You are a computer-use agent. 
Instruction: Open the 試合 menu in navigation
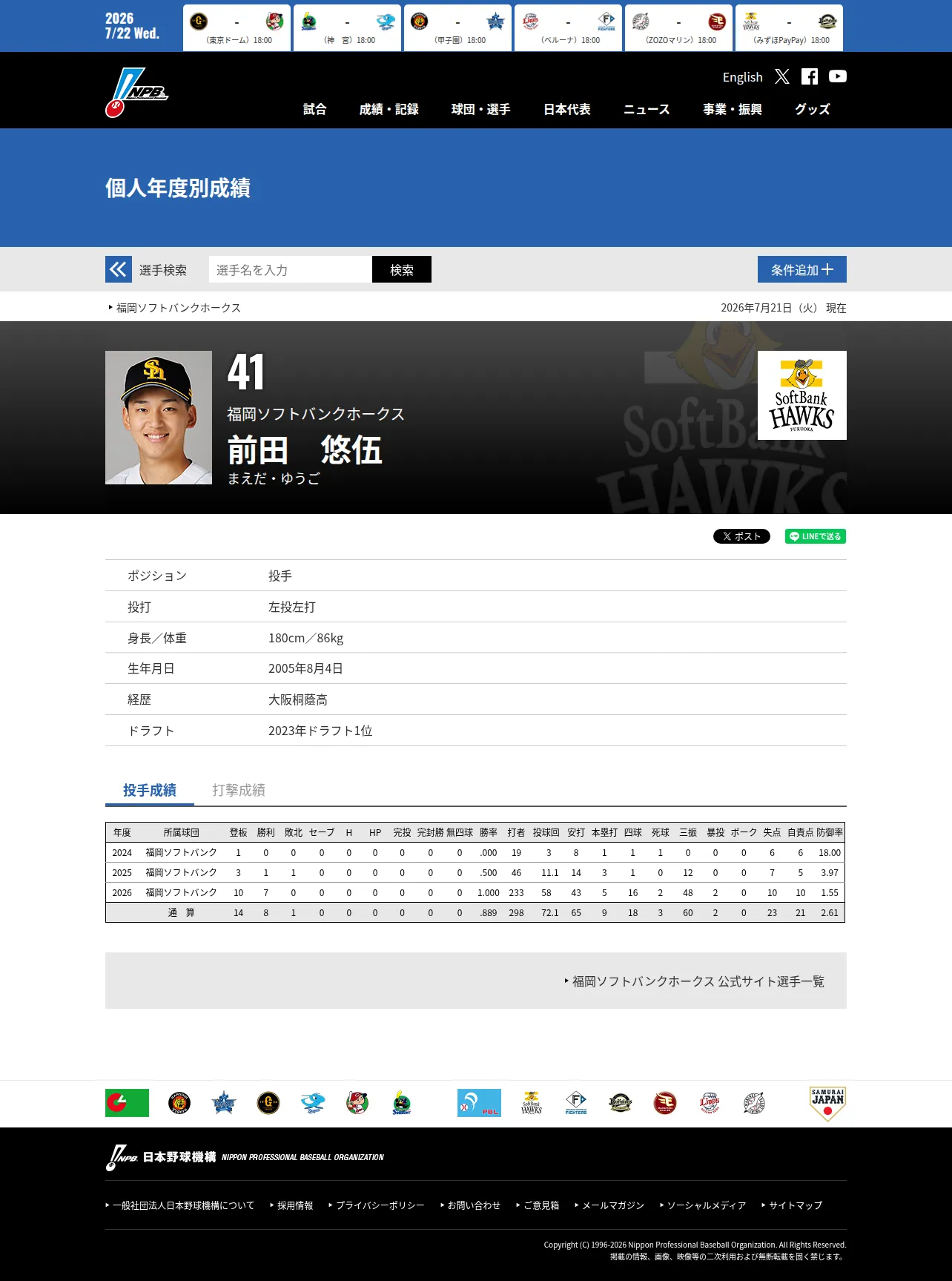tap(314, 109)
